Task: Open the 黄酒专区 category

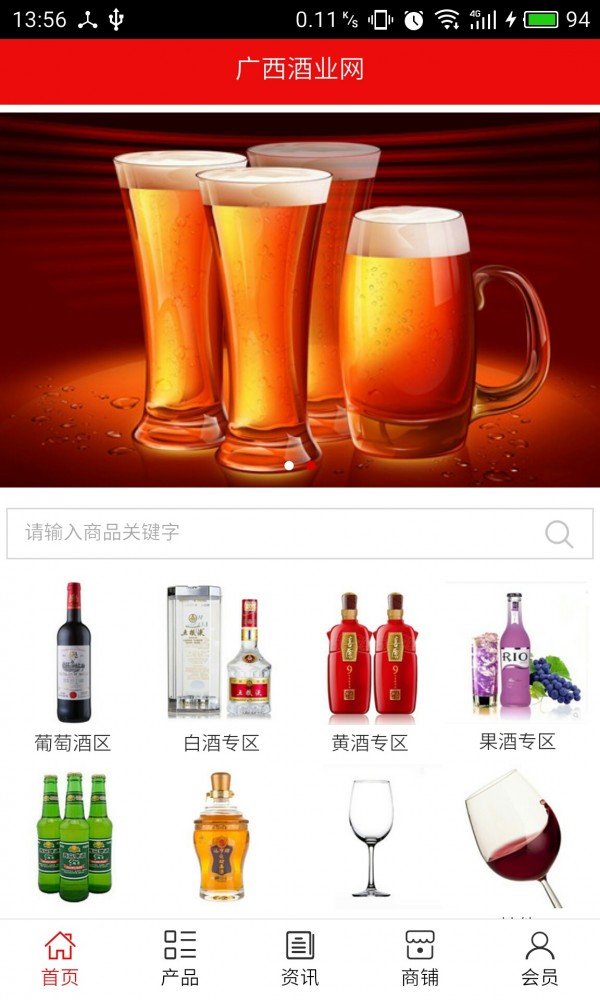Action: coord(369,665)
